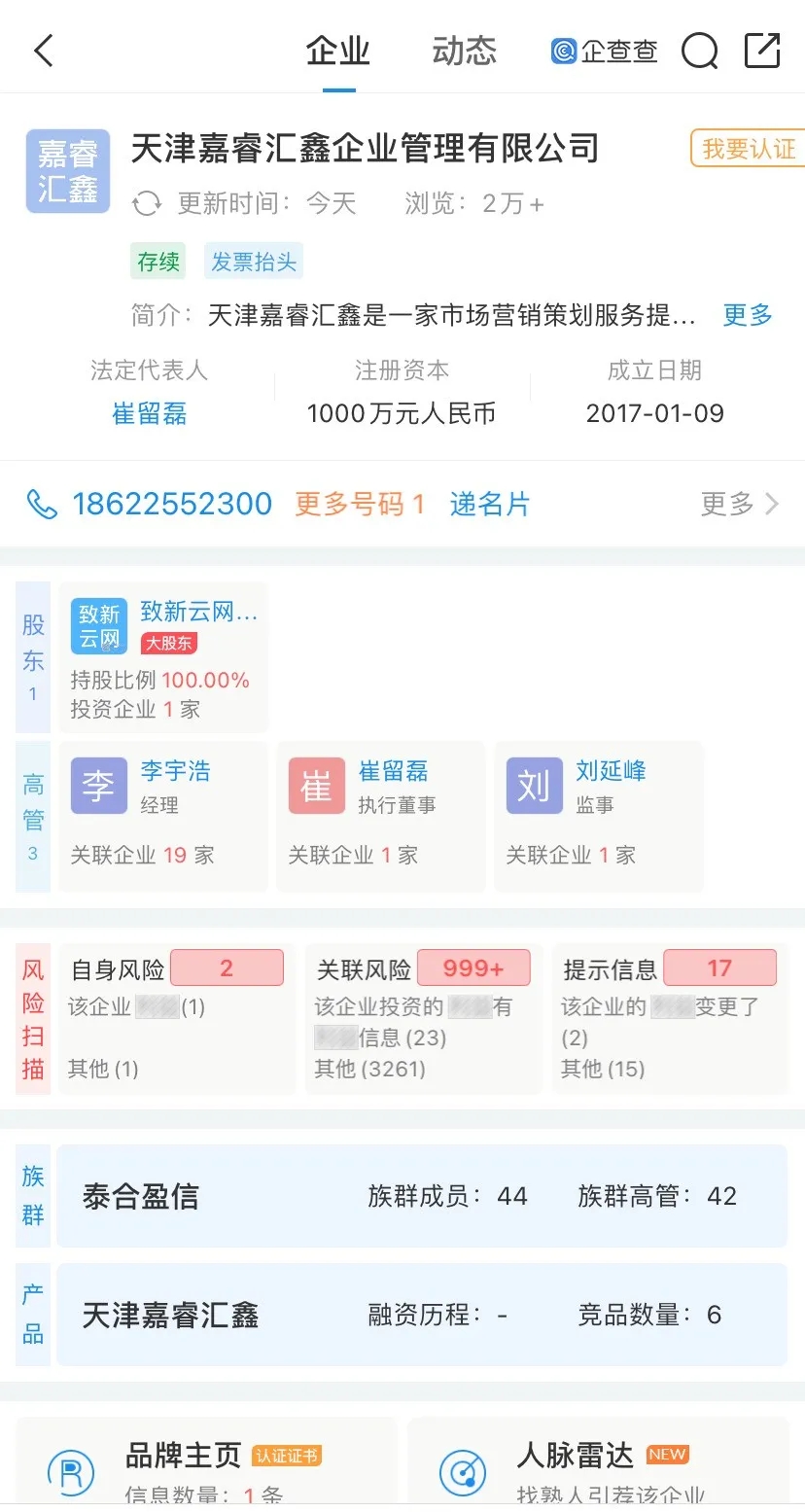
Task: Open executive card 李宇浩 经理
Action: pyautogui.click(x=163, y=816)
